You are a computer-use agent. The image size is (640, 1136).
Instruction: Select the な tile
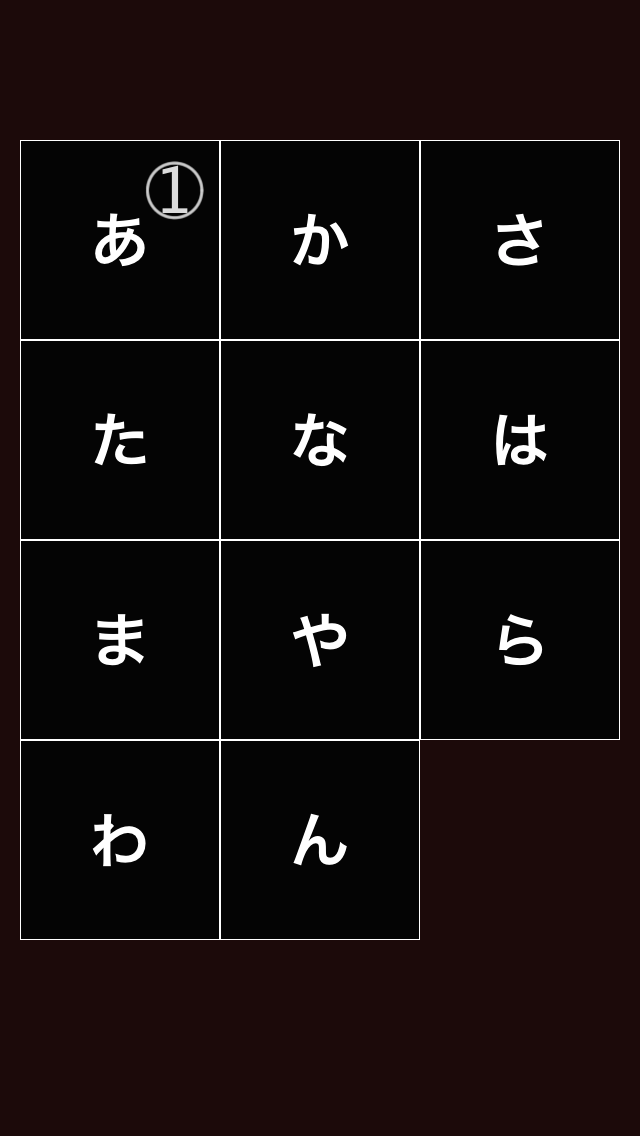[320, 440]
